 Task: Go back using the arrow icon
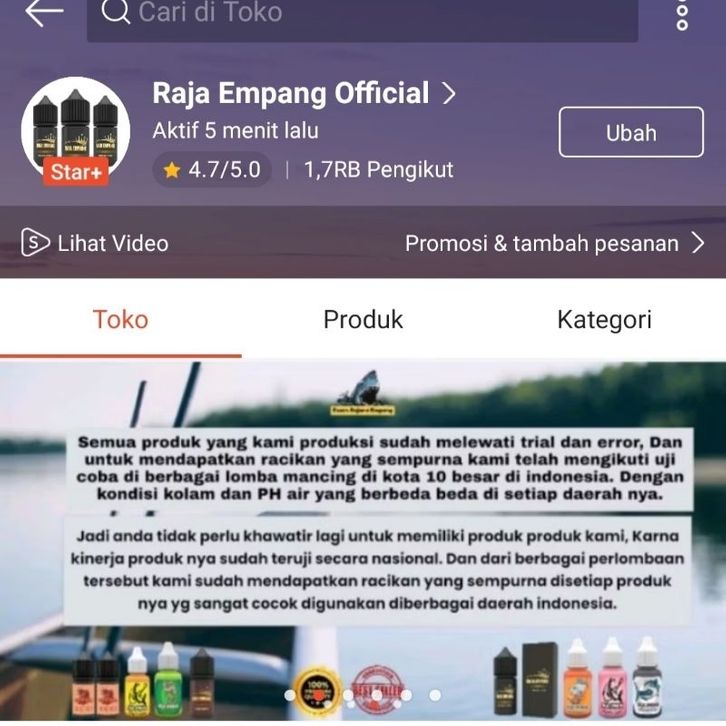click(x=43, y=13)
